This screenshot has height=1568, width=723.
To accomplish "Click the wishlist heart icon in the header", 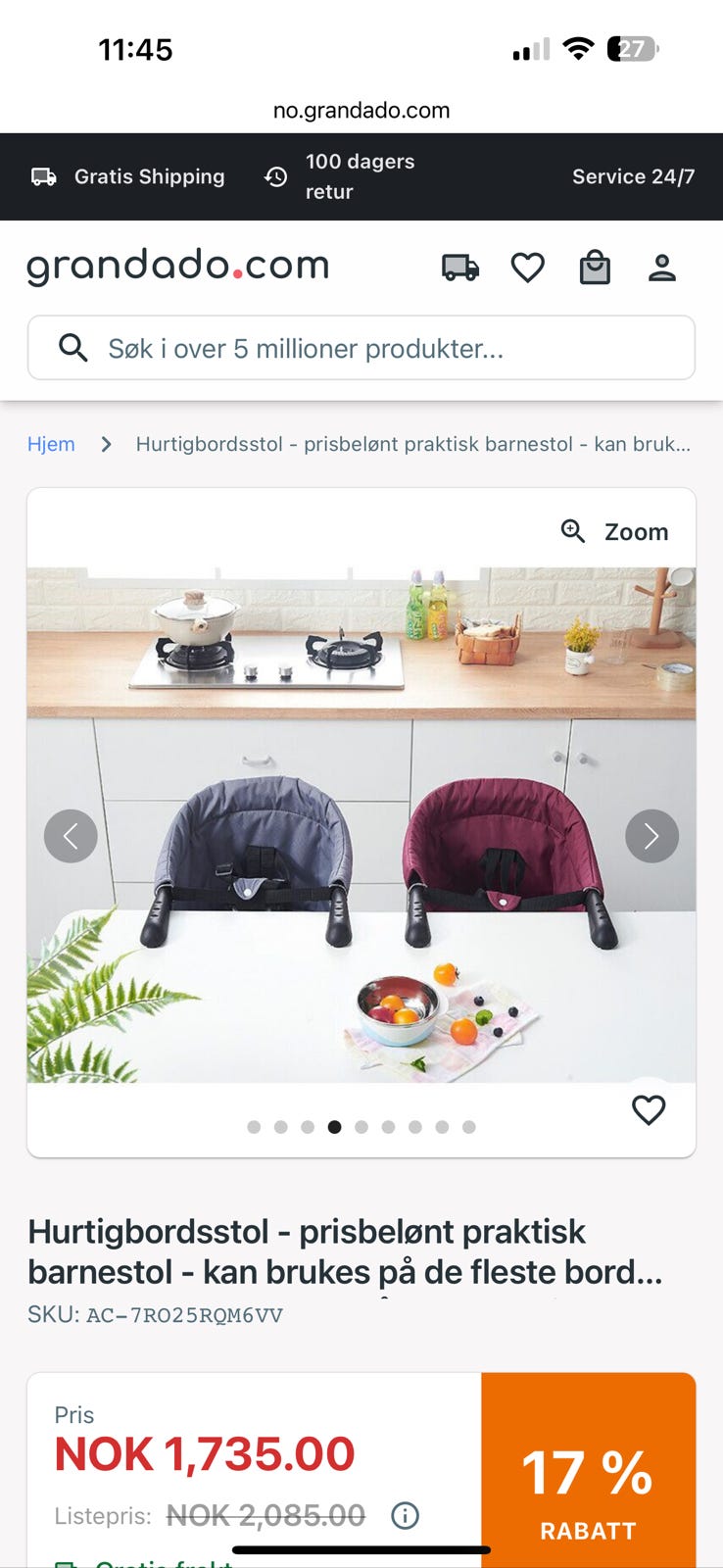I will click(527, 267).
